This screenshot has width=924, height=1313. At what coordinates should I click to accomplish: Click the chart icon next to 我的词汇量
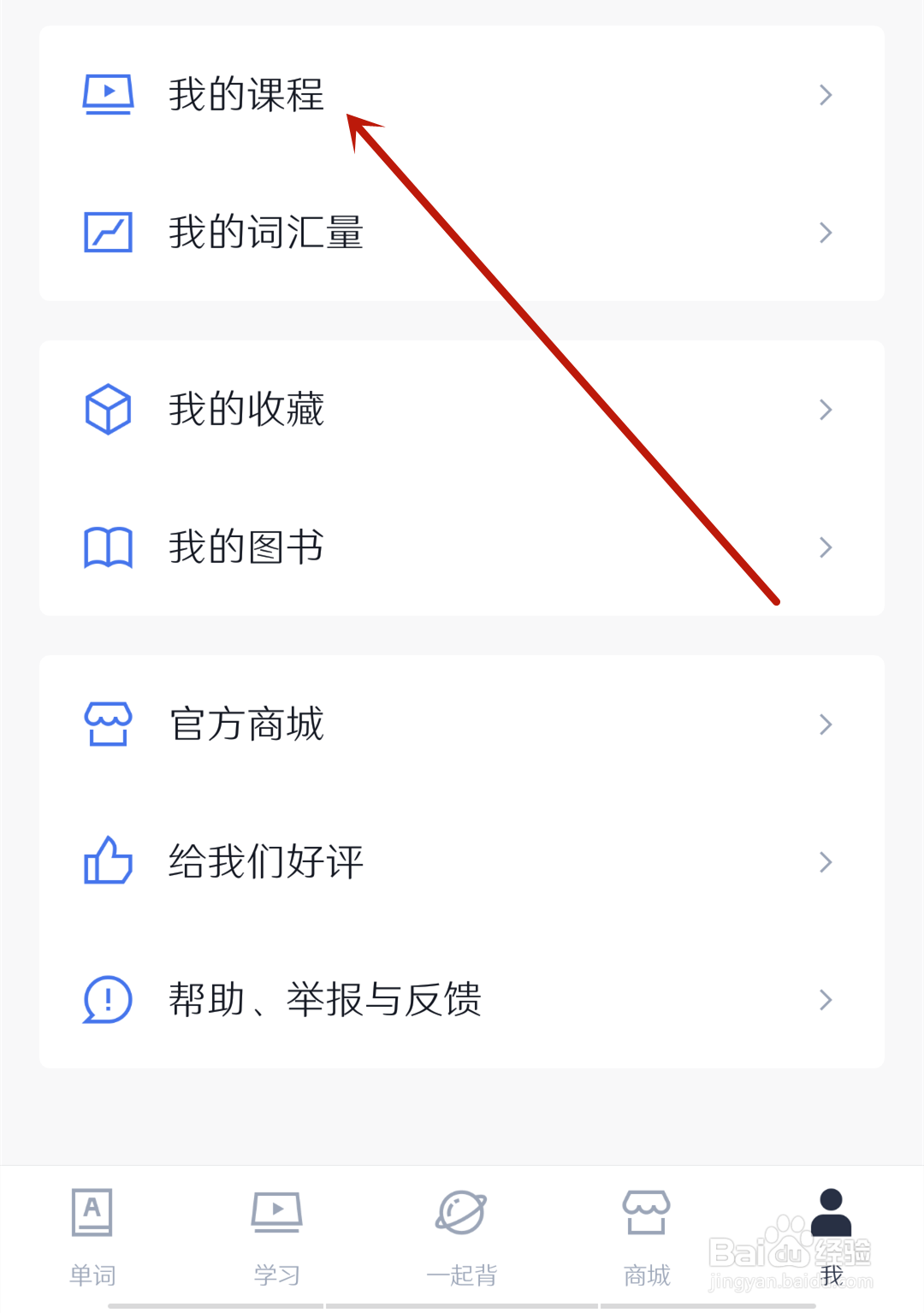pyautogui.click(x=108, y=232)
